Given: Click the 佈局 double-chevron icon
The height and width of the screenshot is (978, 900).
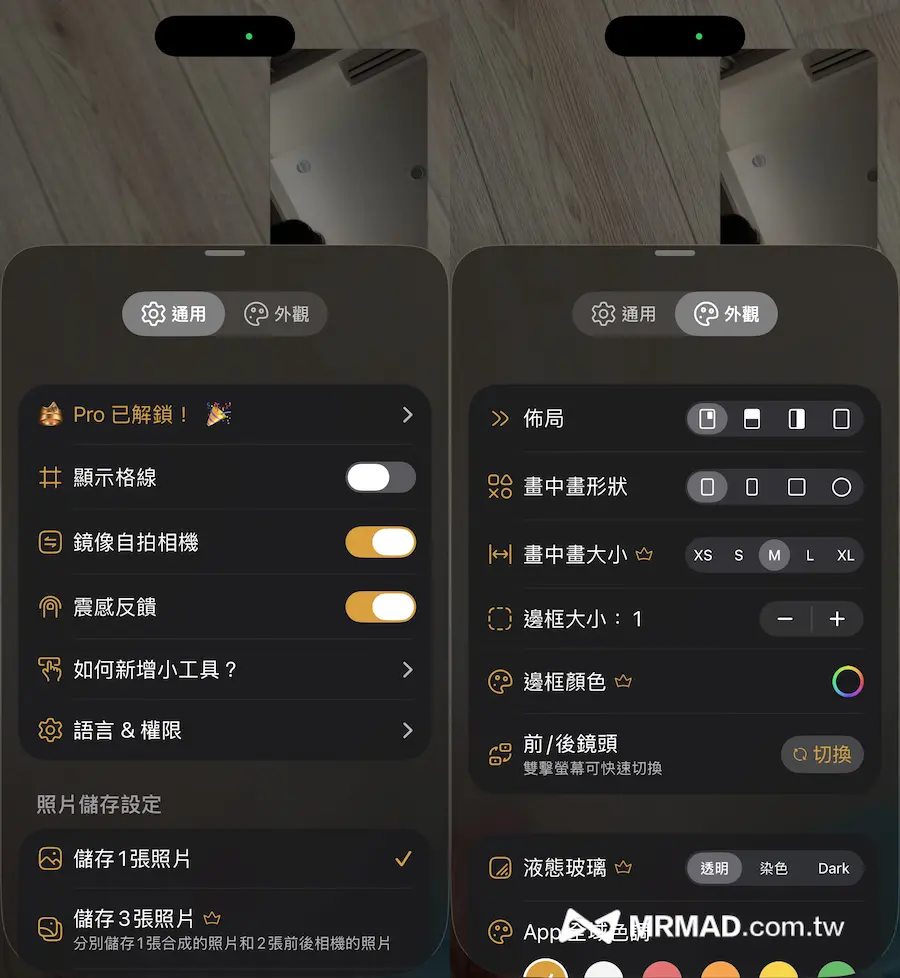Looking at the screenshot, I should 499,419.
